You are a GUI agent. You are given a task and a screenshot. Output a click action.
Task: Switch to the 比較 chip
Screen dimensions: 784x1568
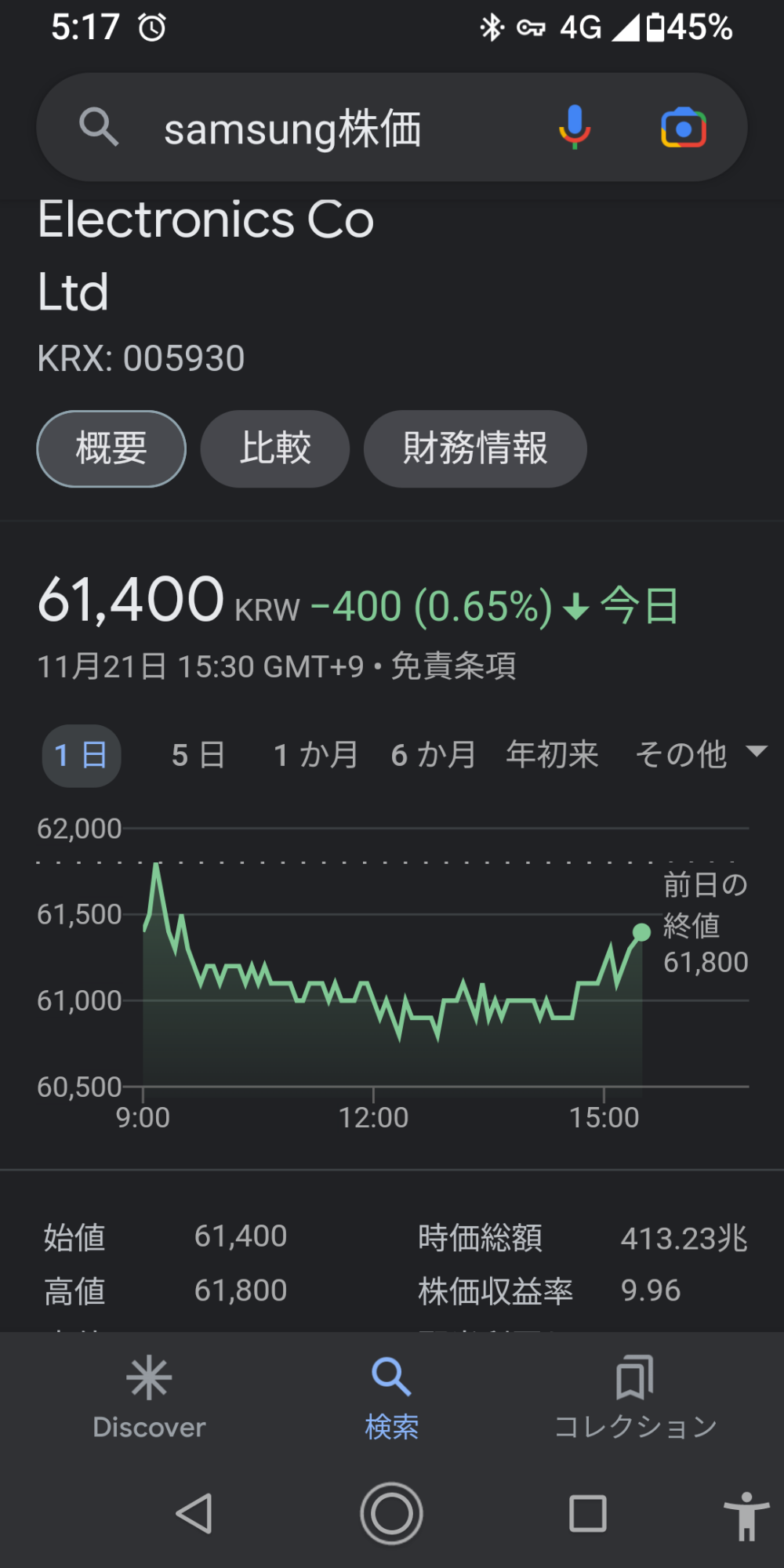275,448
